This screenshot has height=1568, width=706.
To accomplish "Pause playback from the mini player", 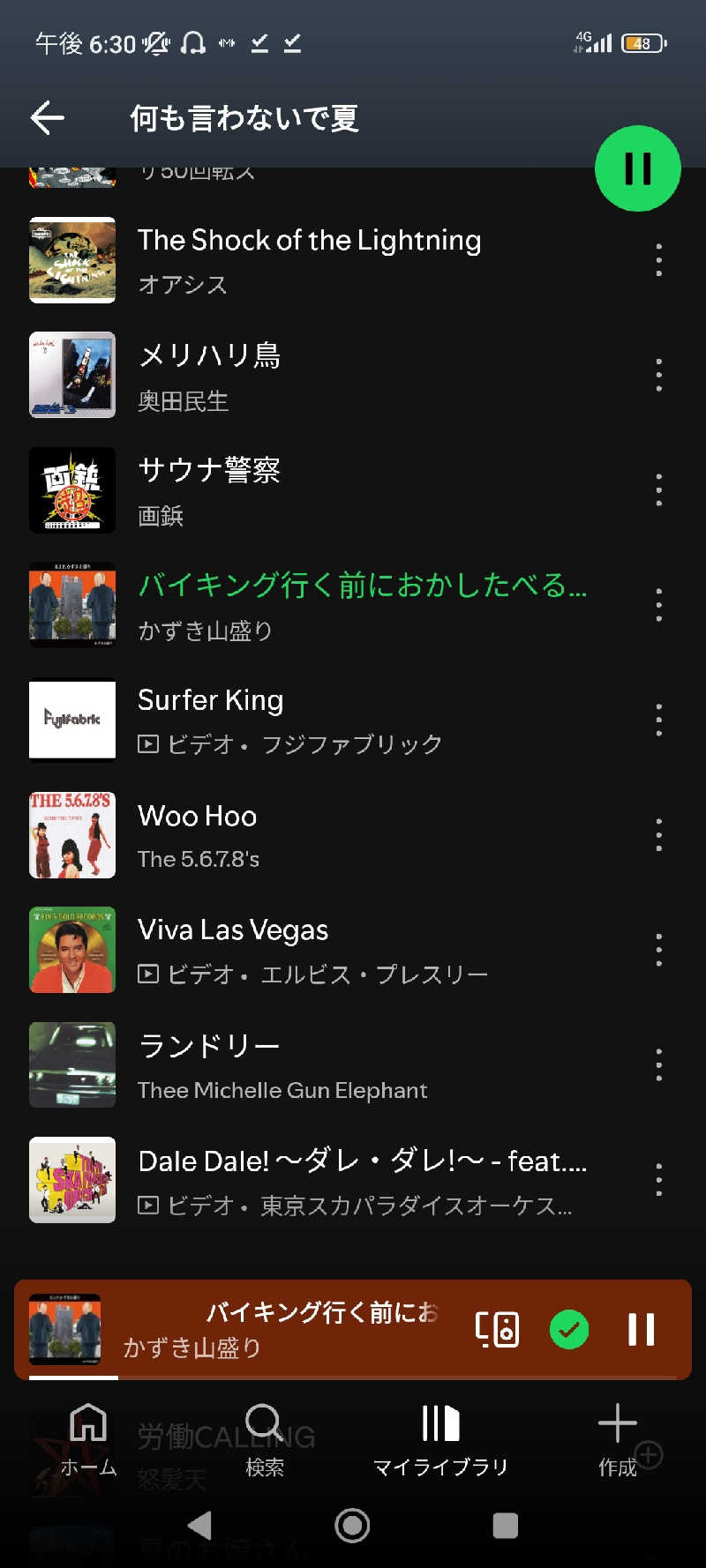I will pos(642,1329).
